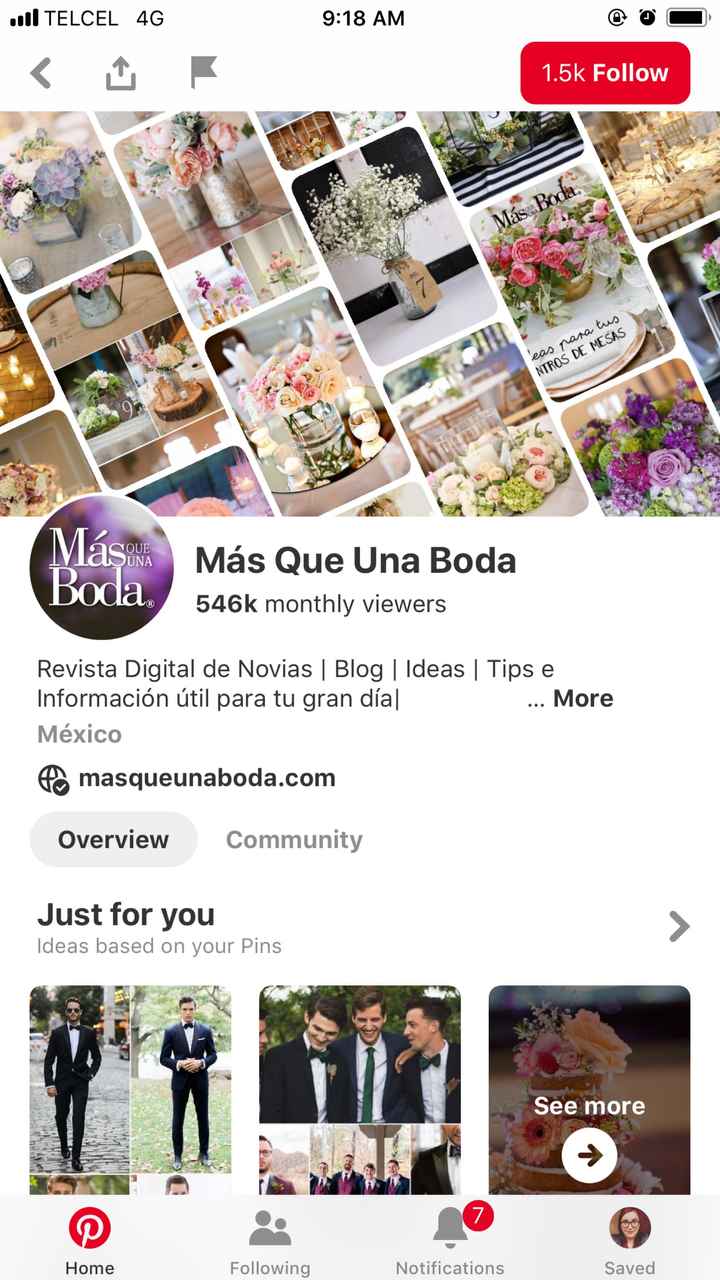Open Just for you with the chevron

pos(678,926)
